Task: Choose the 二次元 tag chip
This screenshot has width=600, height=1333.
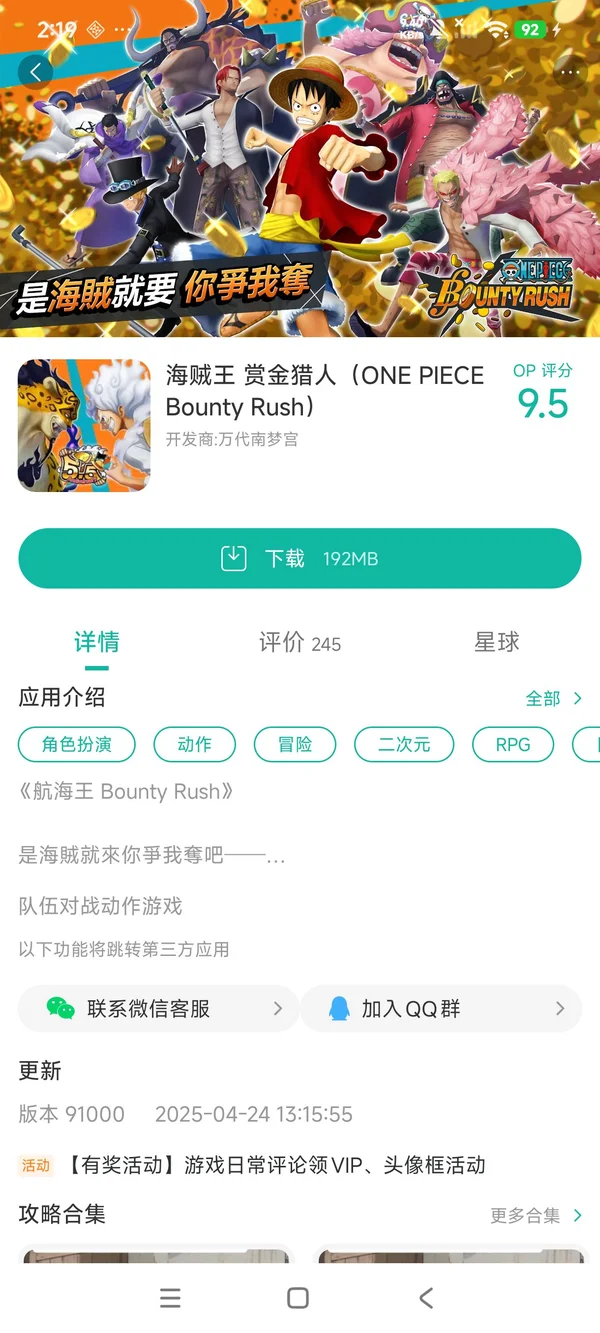Action: coord(404,744)
